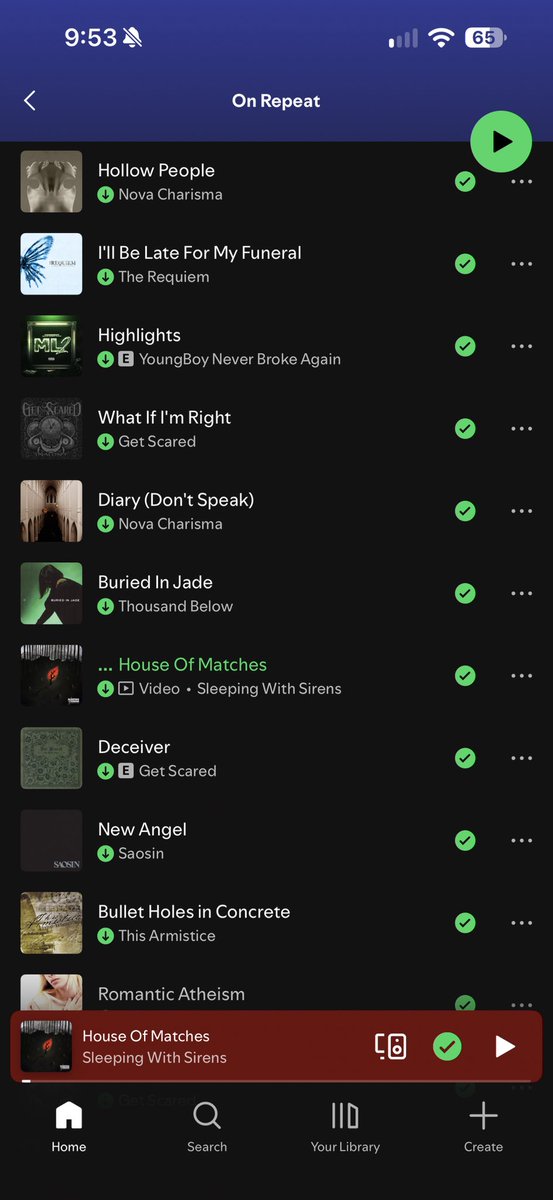Open more options for Hollow People
The height and width of the screenshot is (1200, 553).
521,182
